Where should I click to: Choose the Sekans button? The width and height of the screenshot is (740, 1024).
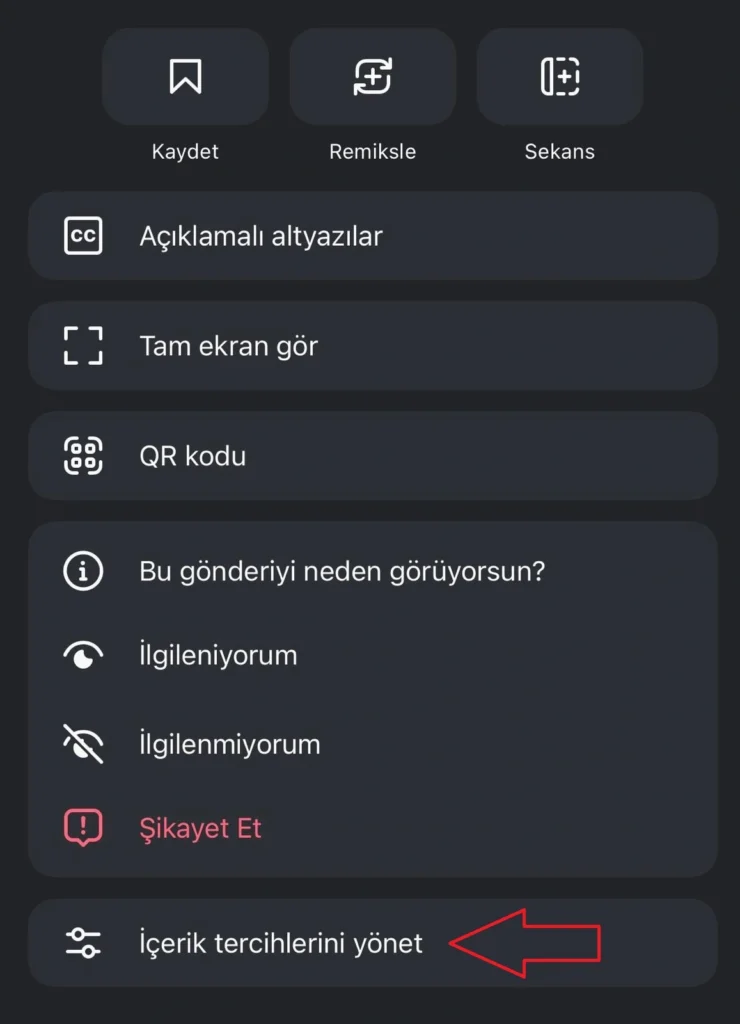559,77
